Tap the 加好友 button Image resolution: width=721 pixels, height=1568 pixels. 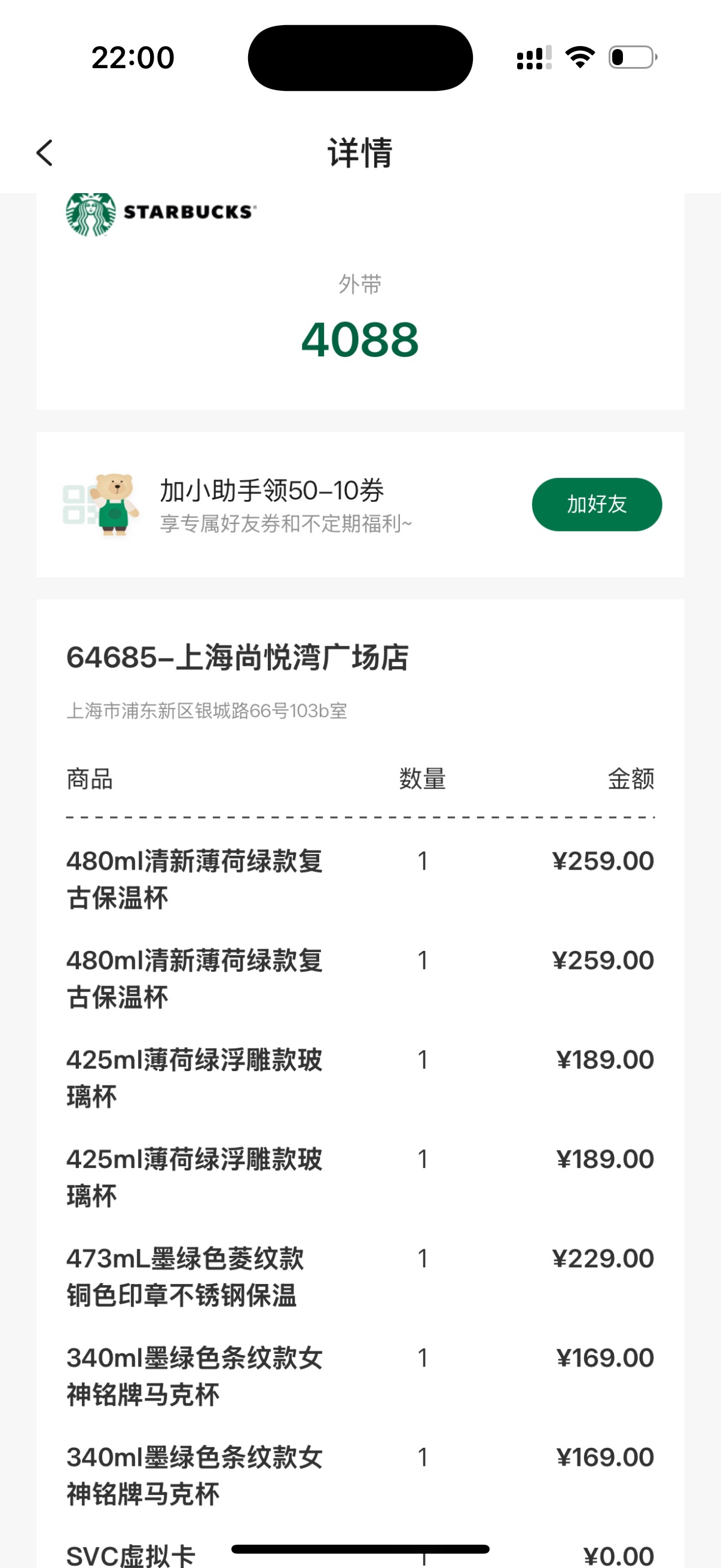point(596,504)
